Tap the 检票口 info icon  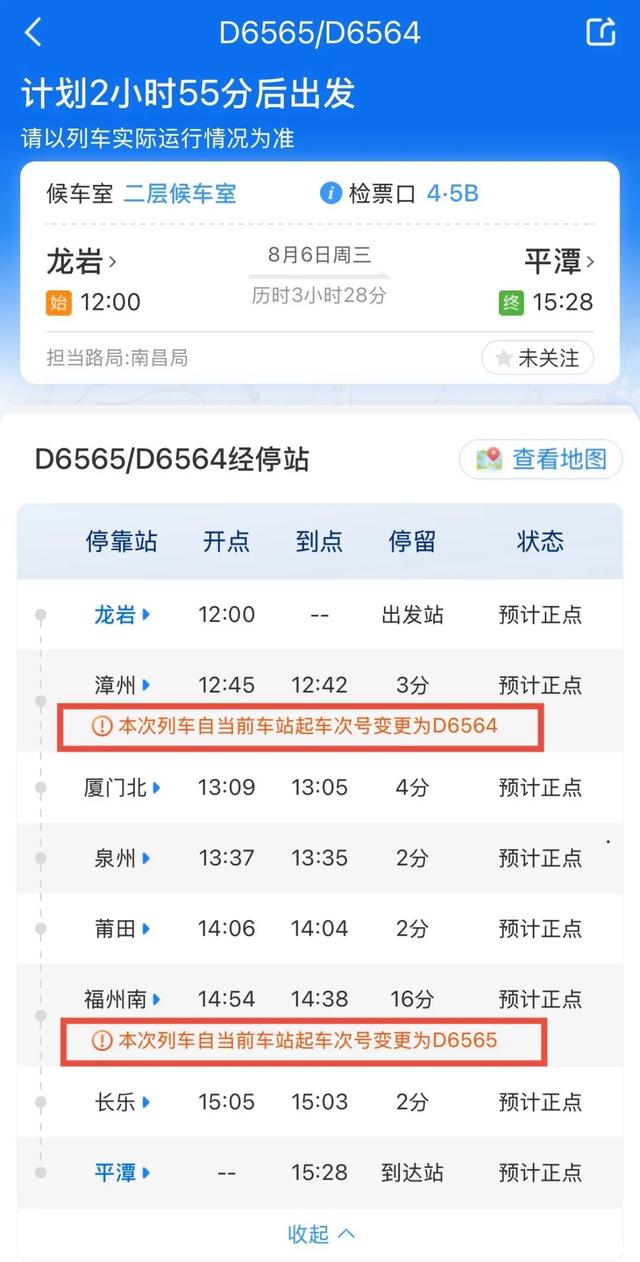point(331,193)
